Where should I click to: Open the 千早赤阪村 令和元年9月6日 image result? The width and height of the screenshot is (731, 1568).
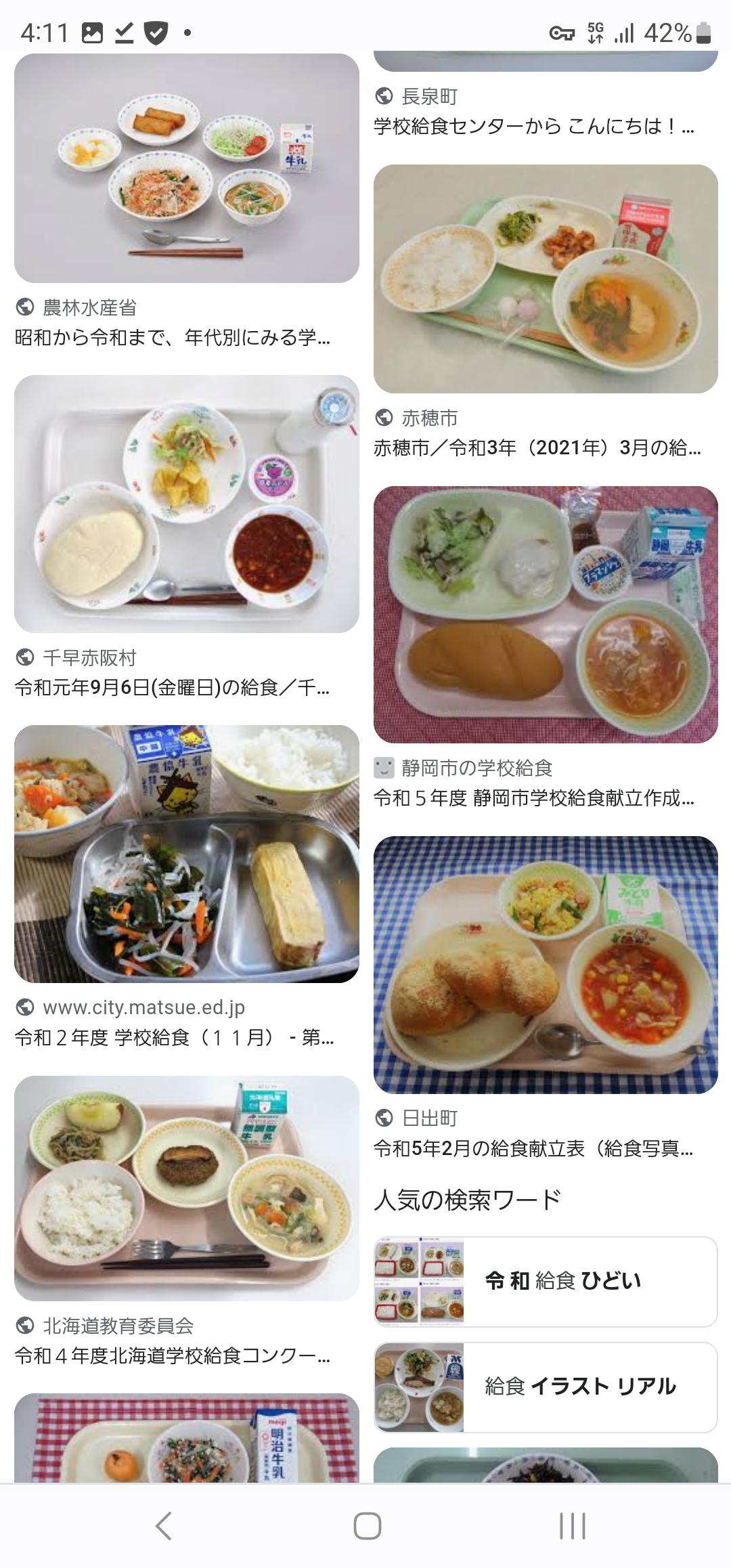coord(186,504)
